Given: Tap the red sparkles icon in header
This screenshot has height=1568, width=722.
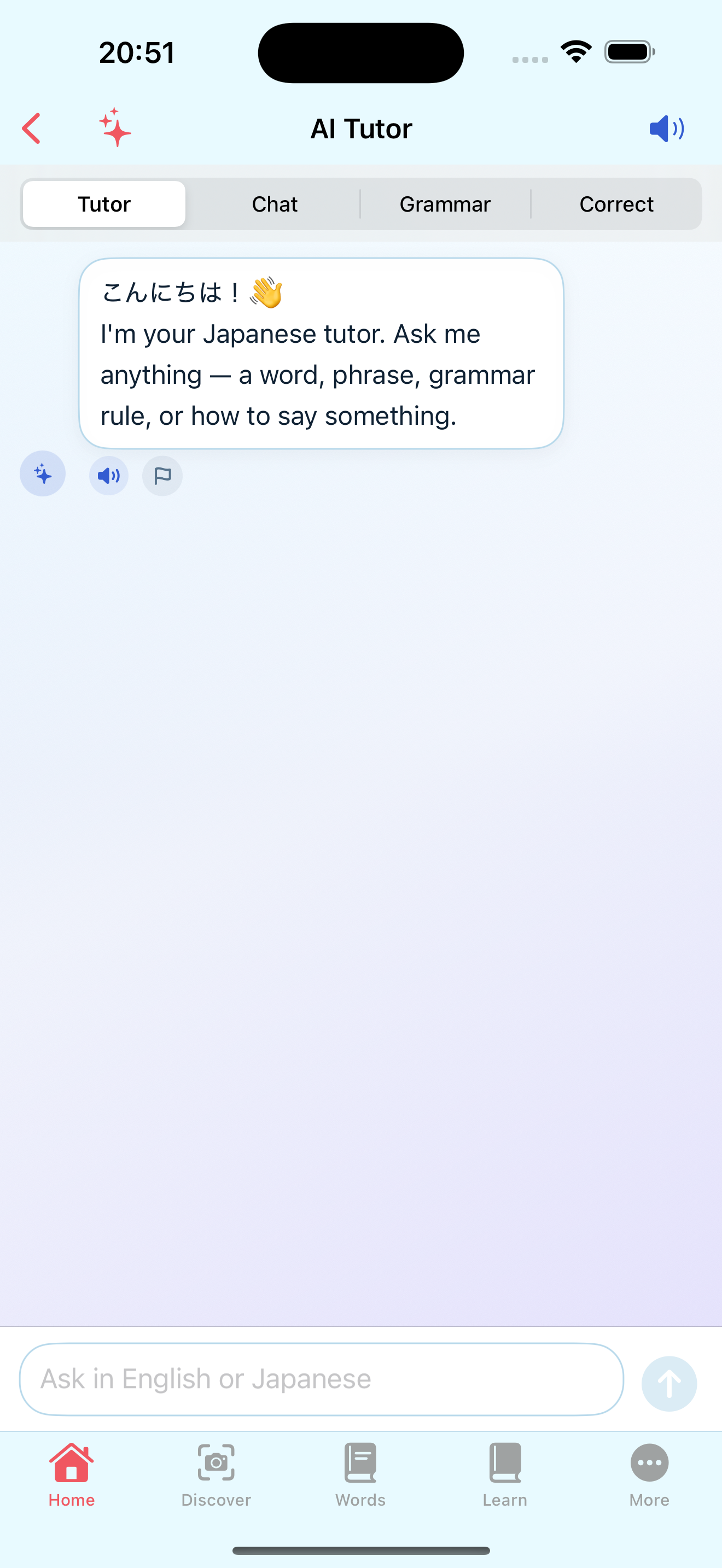Looking at the screenshot, I should (115, 128).
